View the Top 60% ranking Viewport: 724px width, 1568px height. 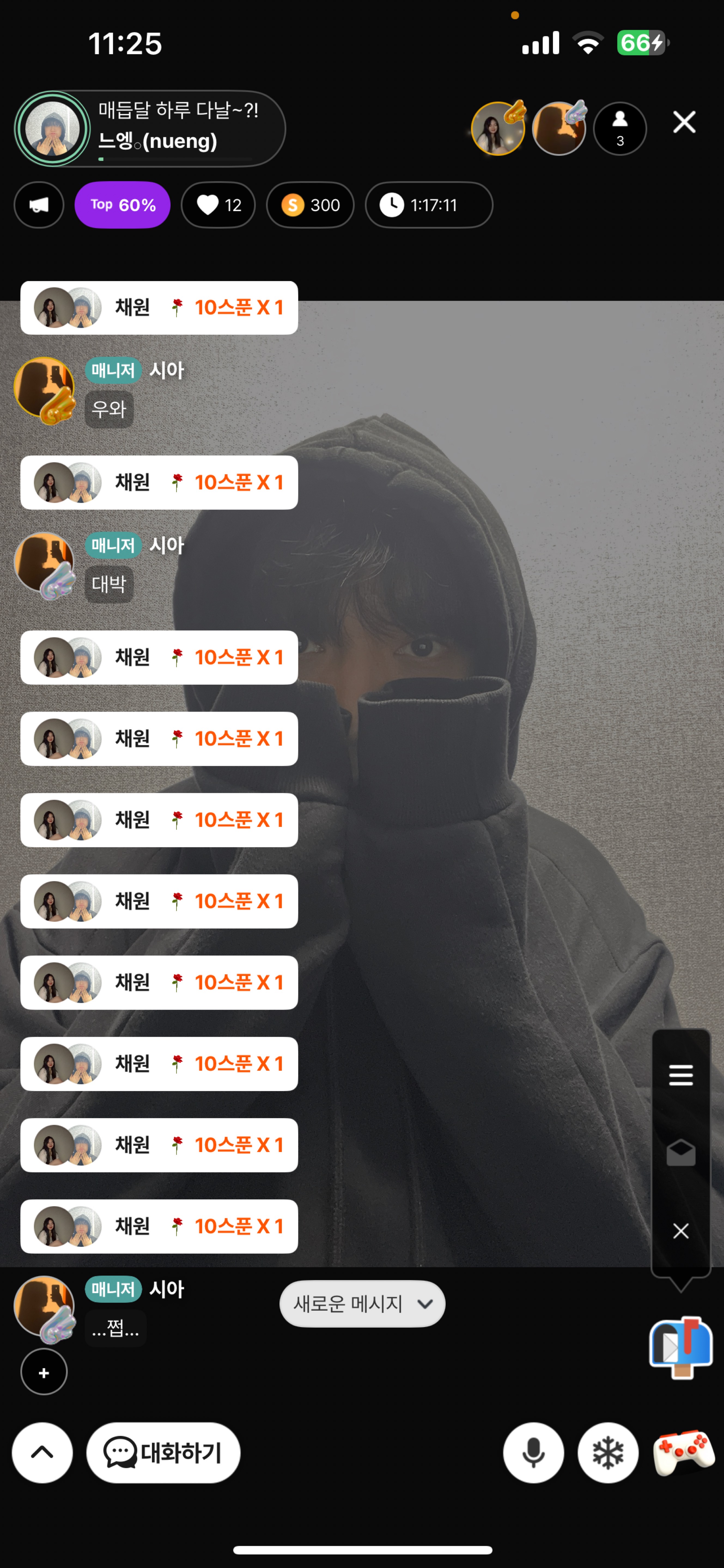point(122,205)
